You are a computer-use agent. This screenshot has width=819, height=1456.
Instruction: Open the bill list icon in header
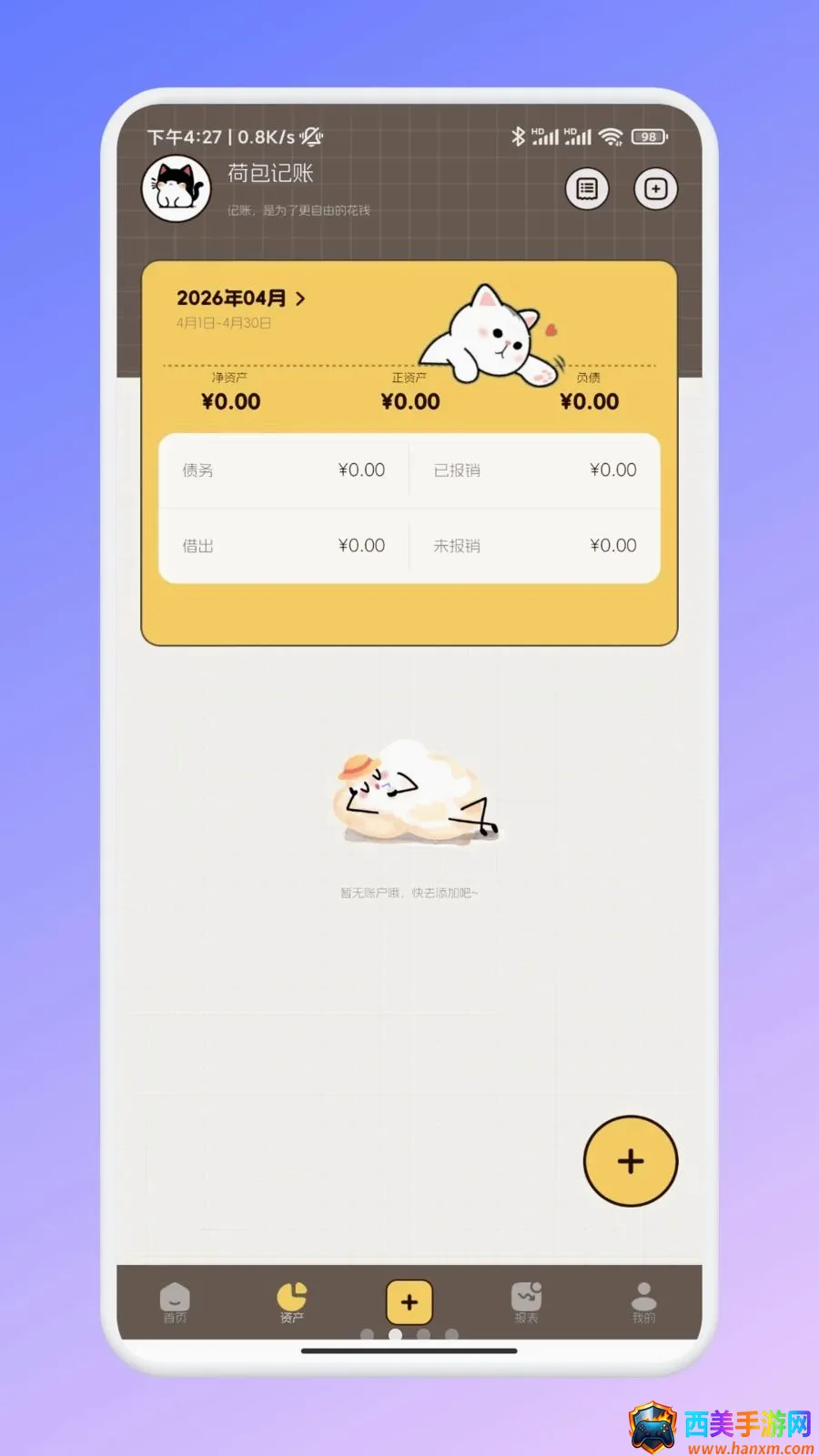tap(587, 189)
